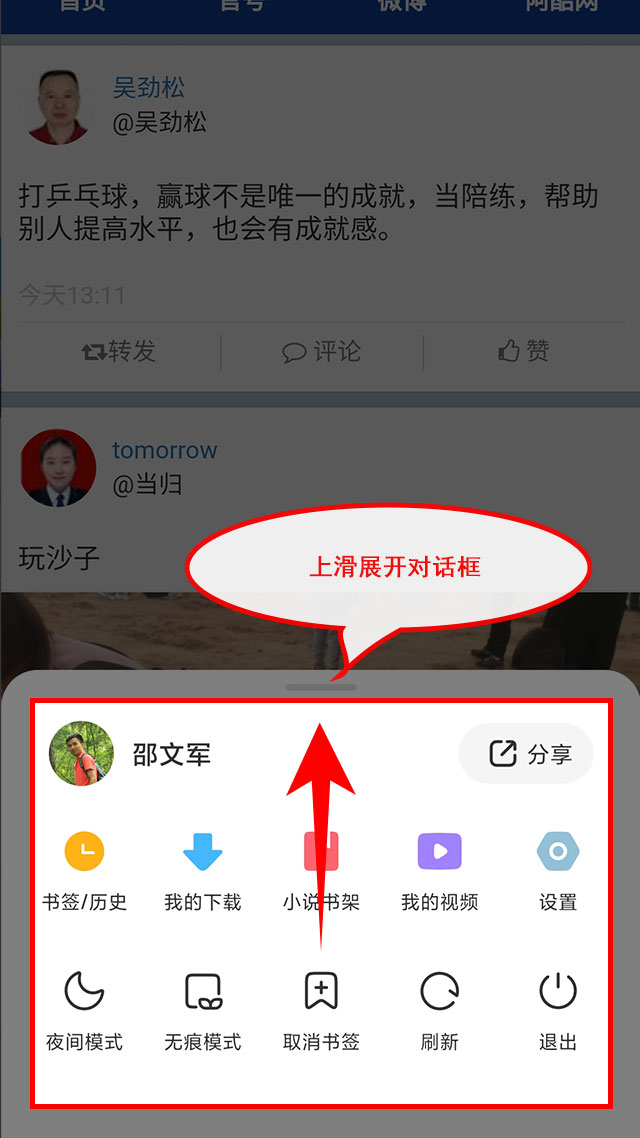Repost 吴劲松's post with 转发
The width and height of the screenshot is (640, 1138).
(119, 351)
